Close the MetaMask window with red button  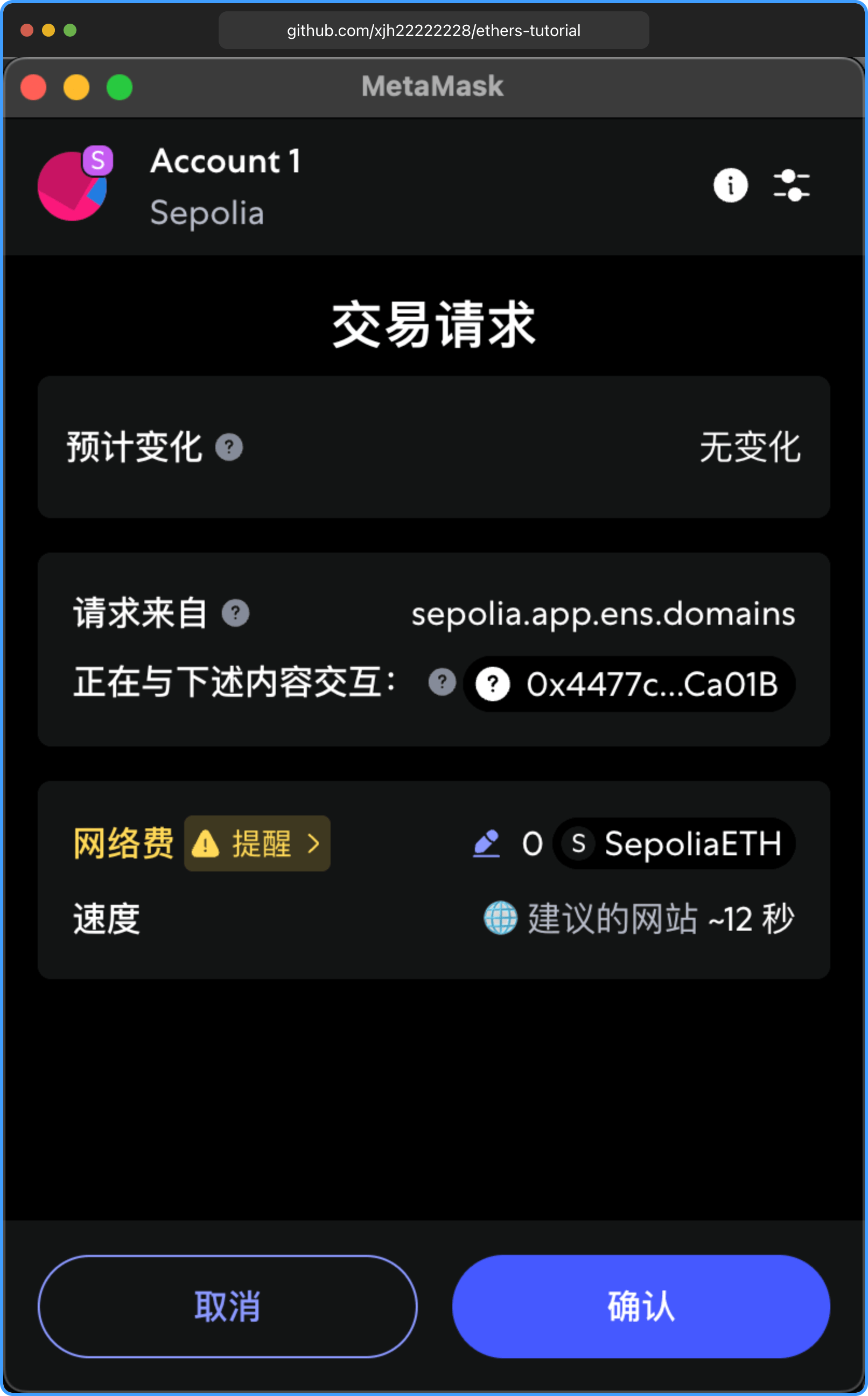pyautogui.click(x=33, y=87)
